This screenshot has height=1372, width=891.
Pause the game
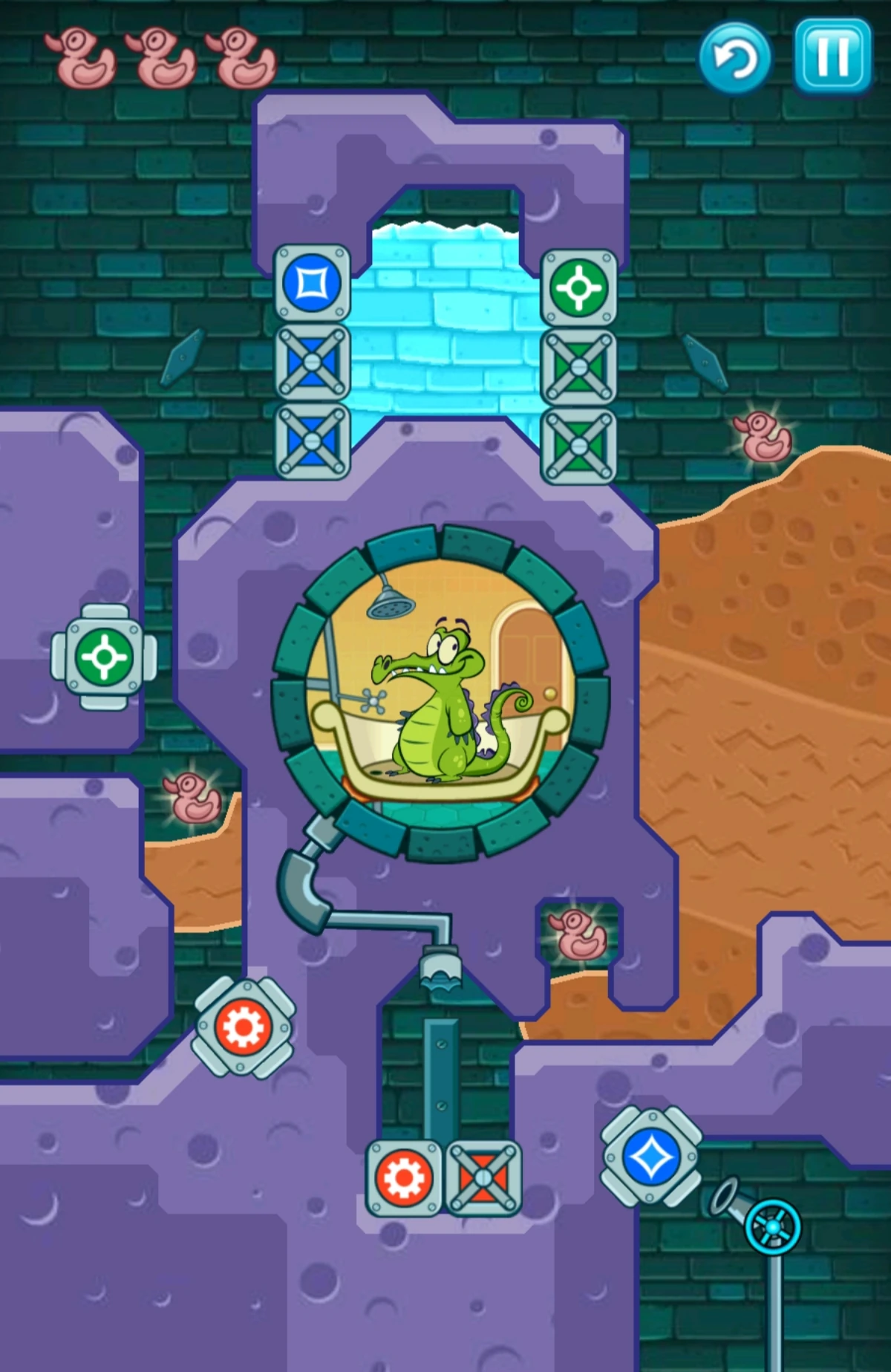point(832,56)
